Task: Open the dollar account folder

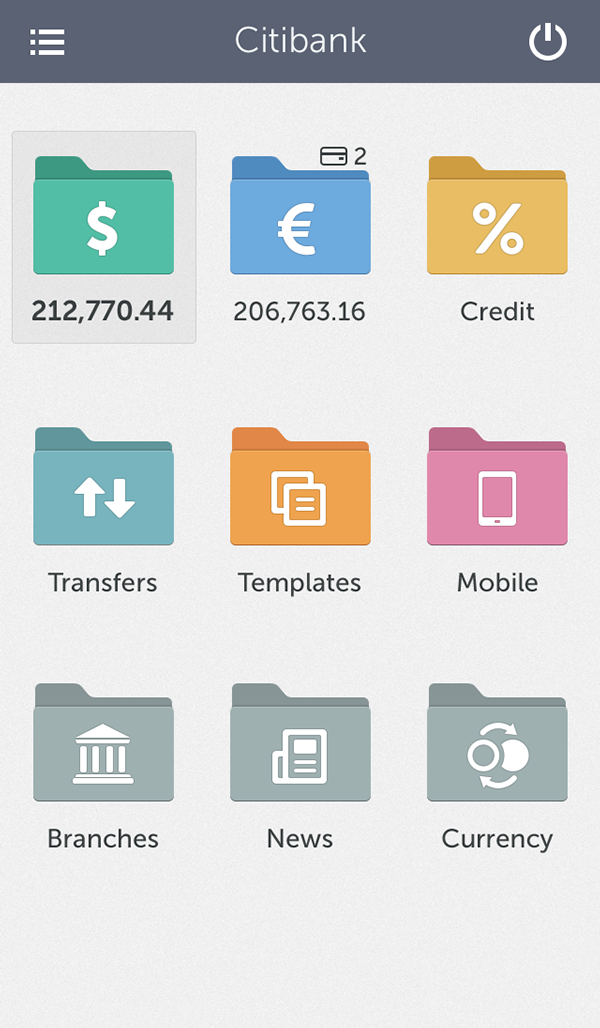Action: 104,215
